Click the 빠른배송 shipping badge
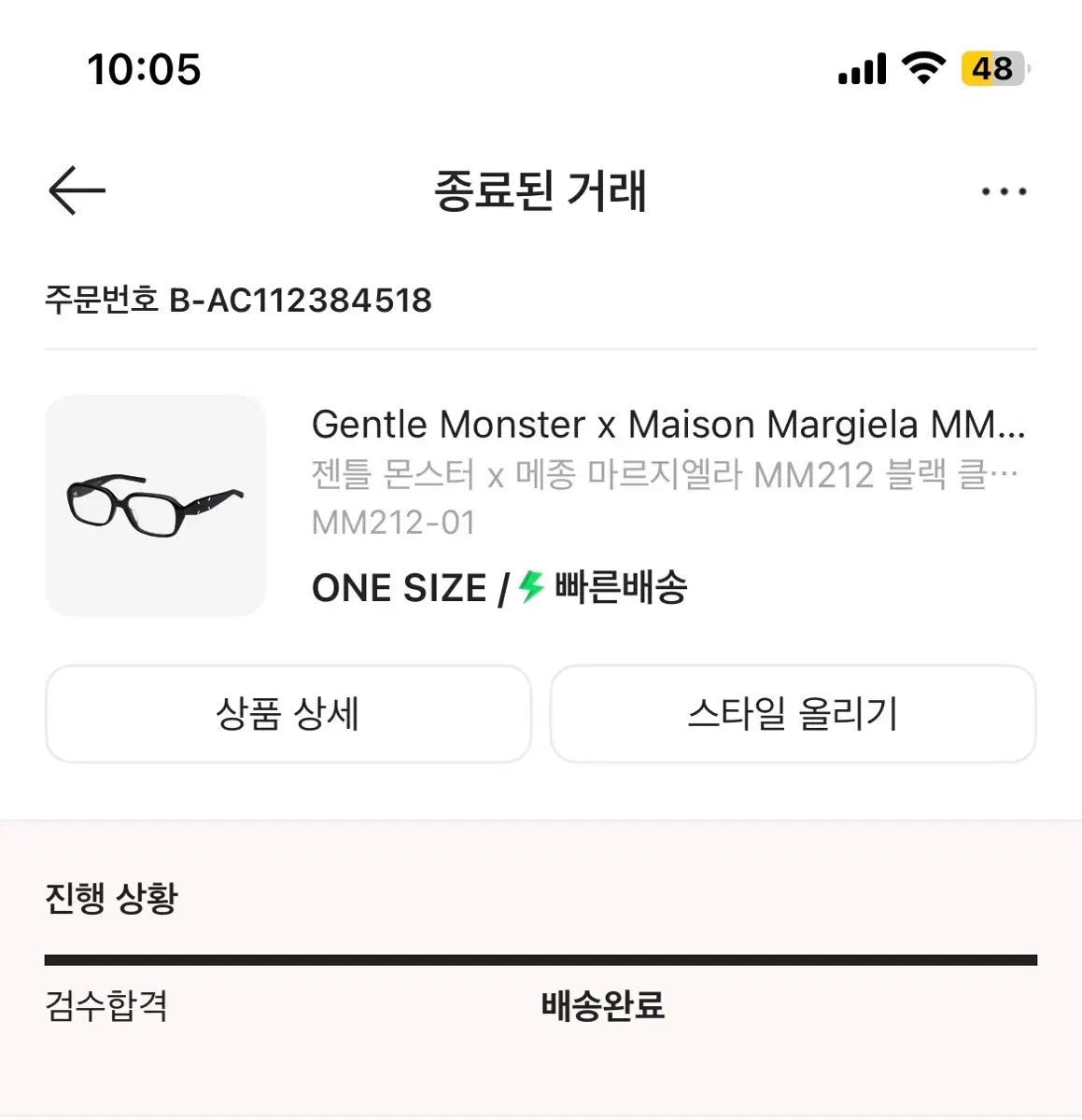 616,587
